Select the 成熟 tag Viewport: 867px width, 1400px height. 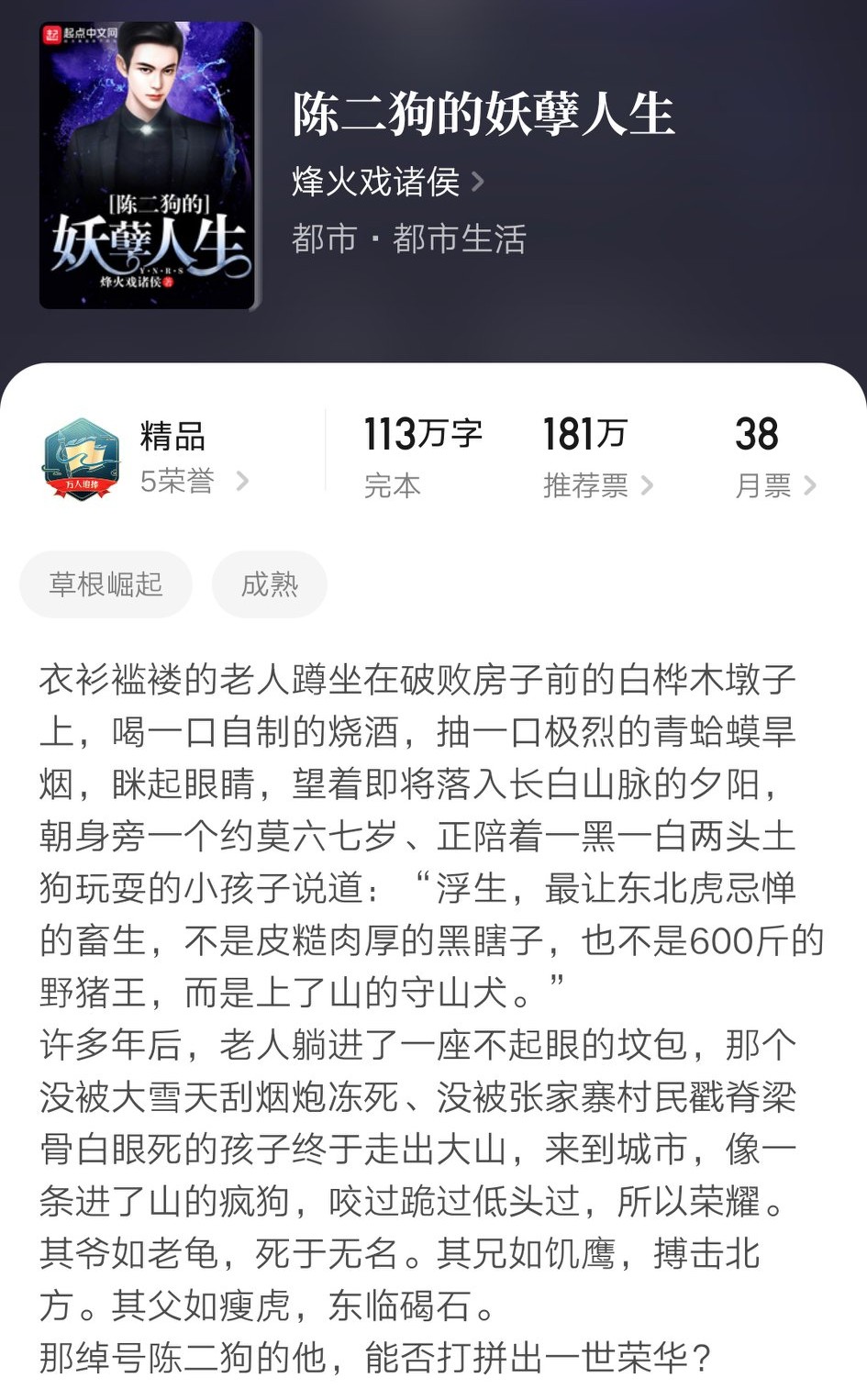point(269,583)
